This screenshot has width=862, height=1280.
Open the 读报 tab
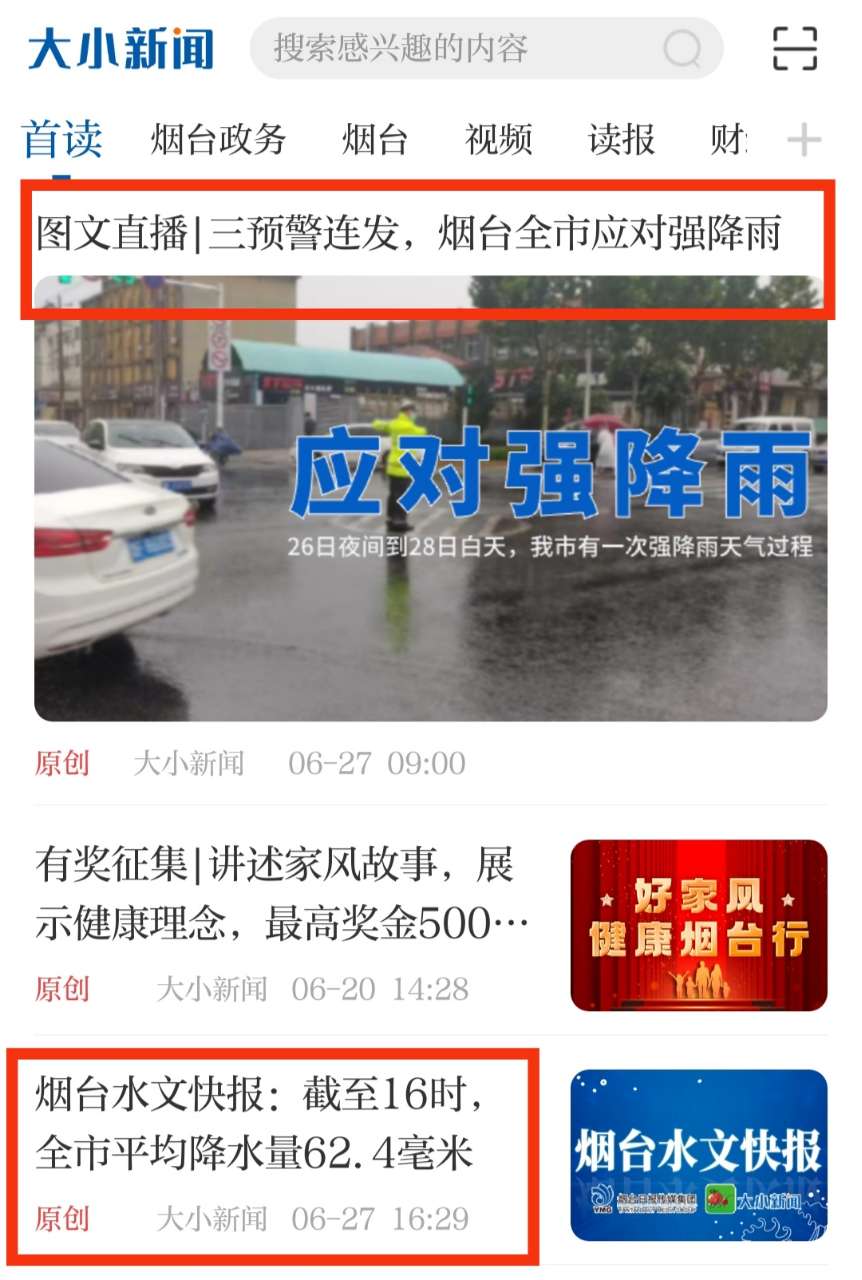[621, 140]
